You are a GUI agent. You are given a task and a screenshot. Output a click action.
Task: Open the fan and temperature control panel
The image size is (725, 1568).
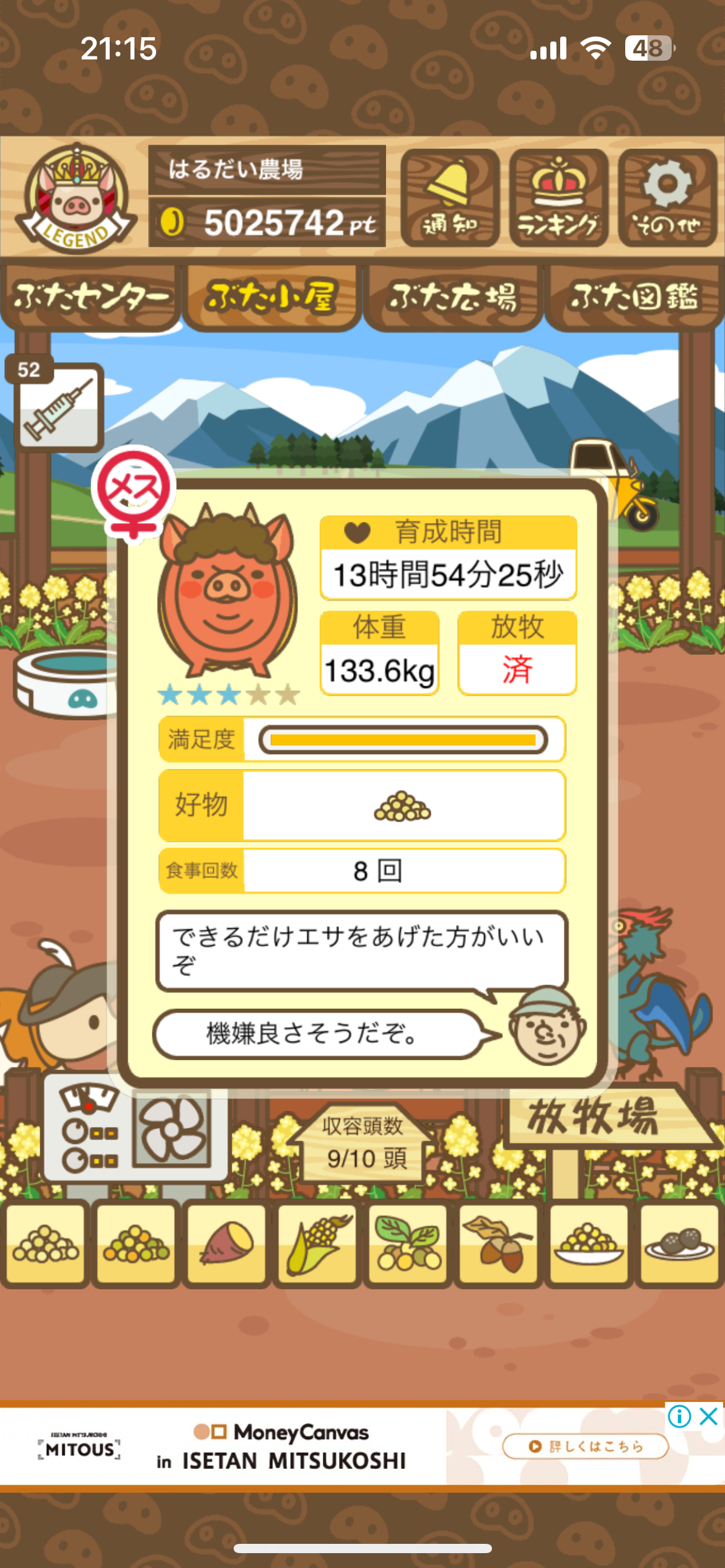tap(135, 1129)
